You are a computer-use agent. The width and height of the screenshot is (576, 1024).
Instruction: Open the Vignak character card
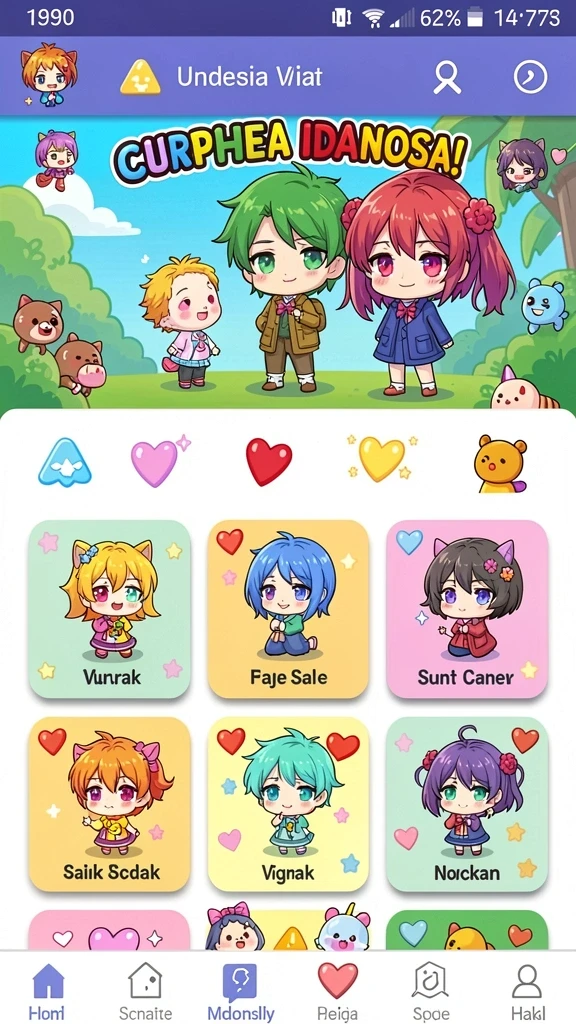coord(288,804)
